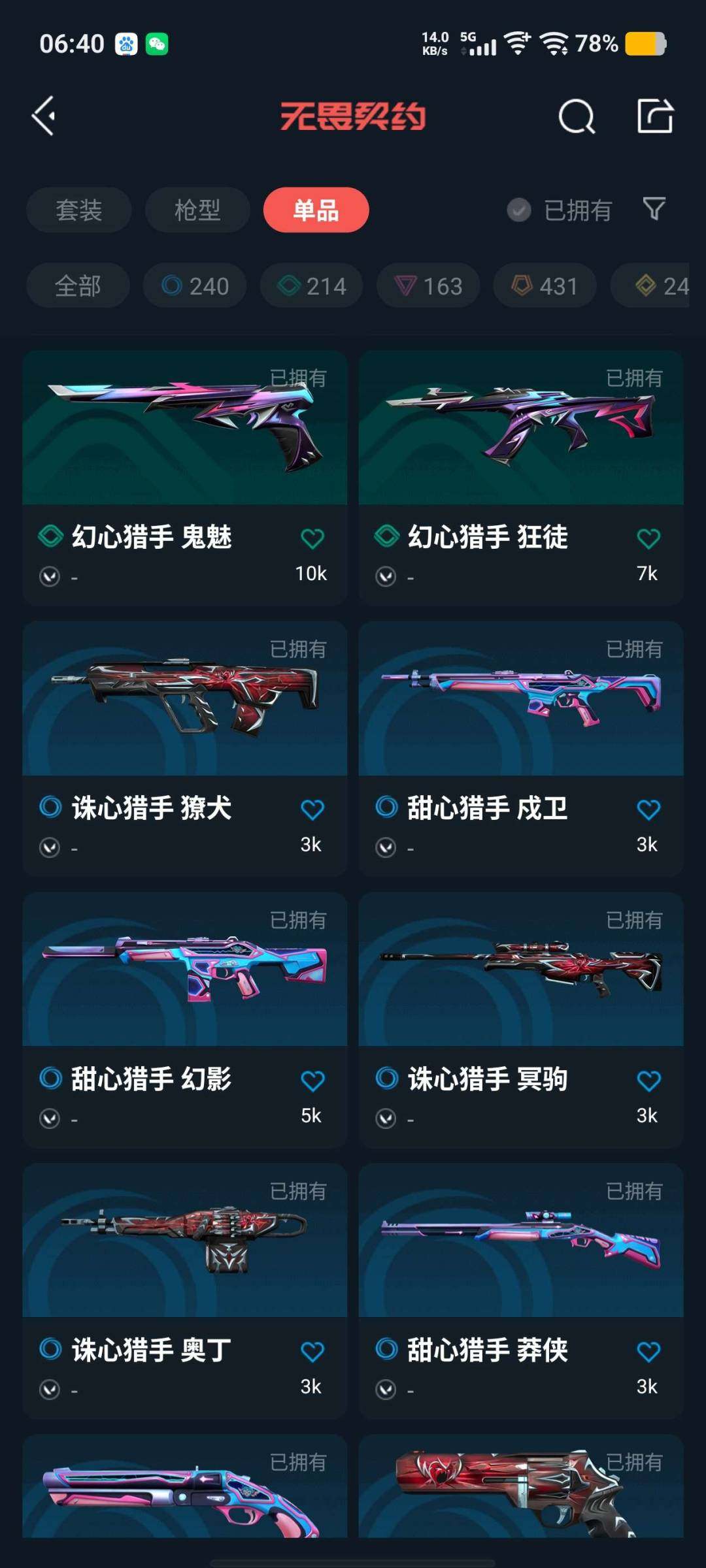706x1568 pixels.
Task: Switch to the 枪型 tab
Action: (197, 210)
